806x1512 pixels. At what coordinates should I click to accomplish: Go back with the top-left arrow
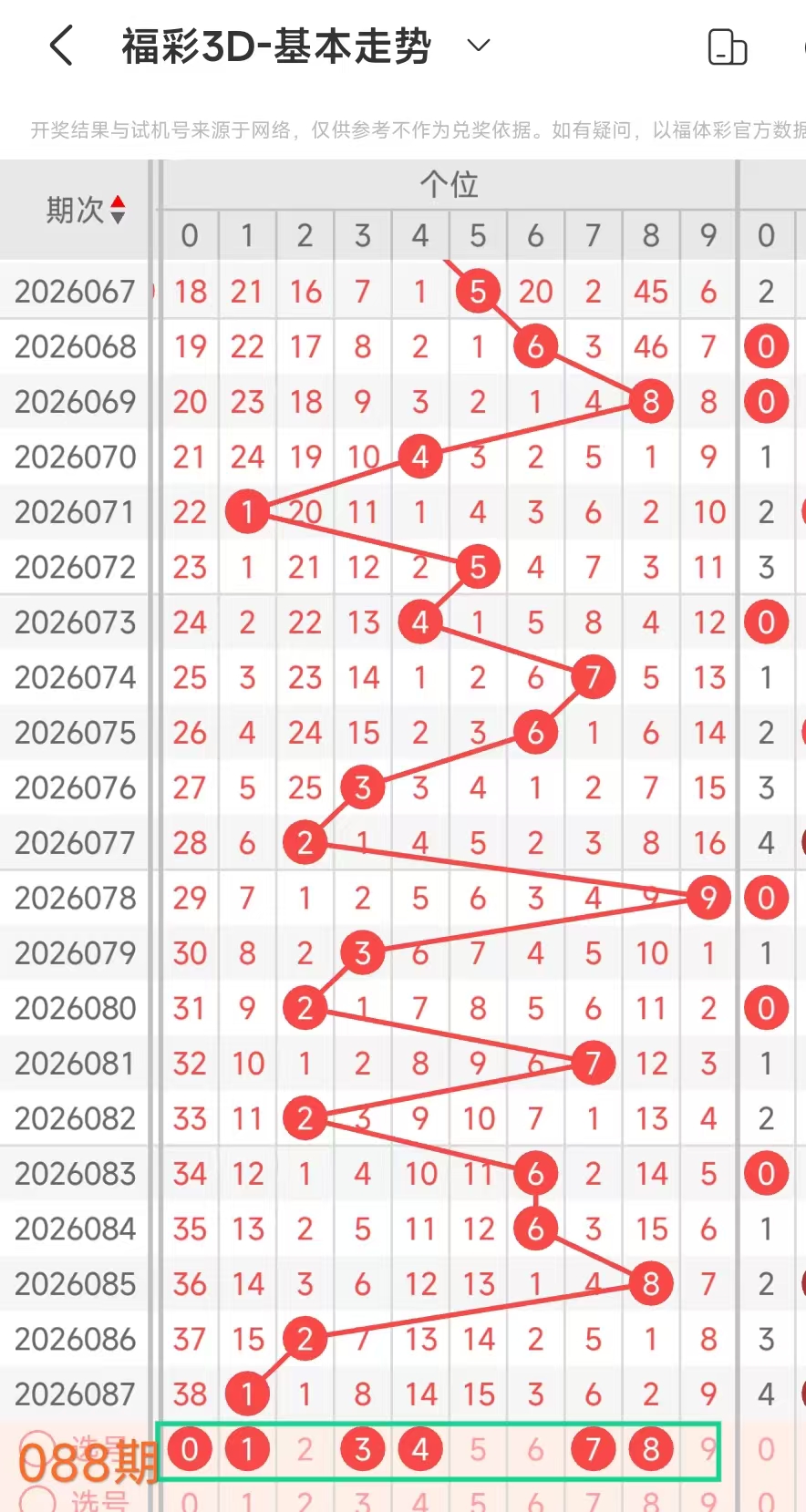(x=61, y=46)
